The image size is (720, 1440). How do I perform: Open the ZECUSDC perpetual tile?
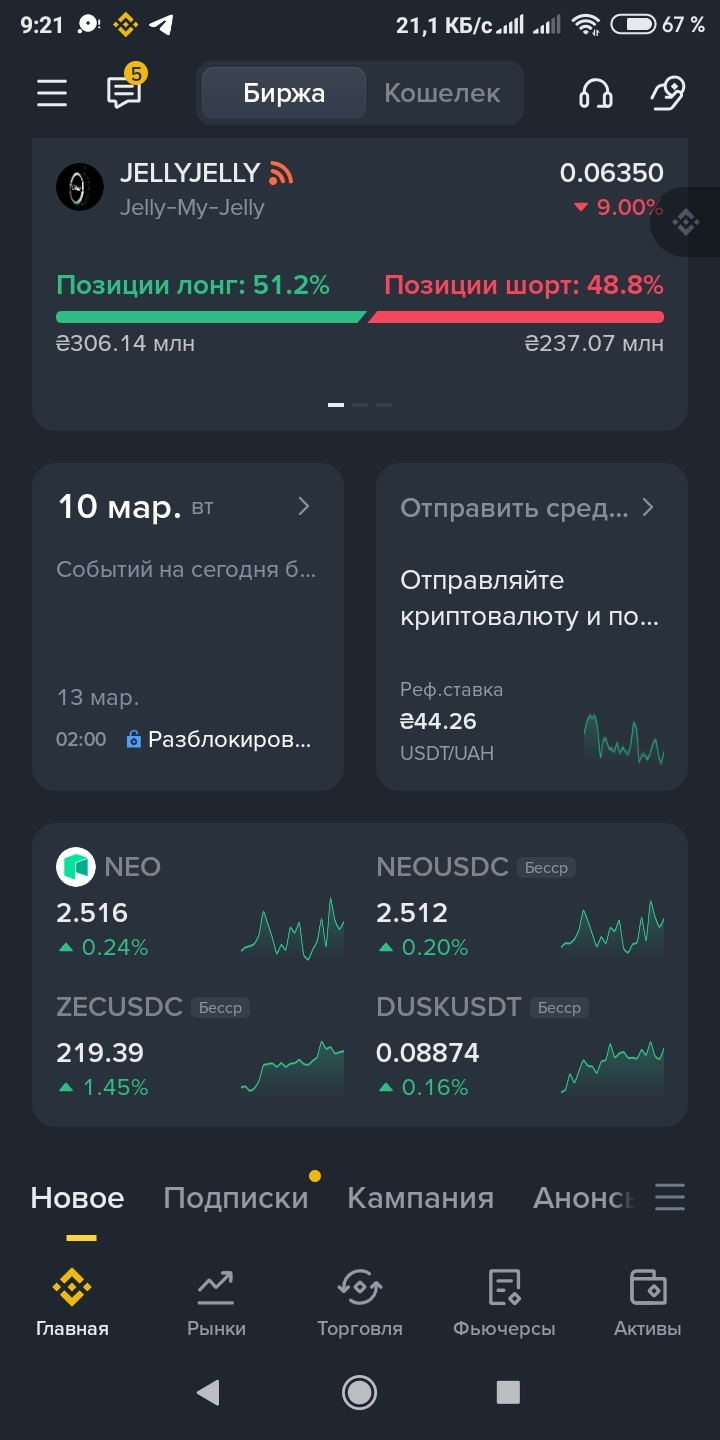pos(200,1045)
